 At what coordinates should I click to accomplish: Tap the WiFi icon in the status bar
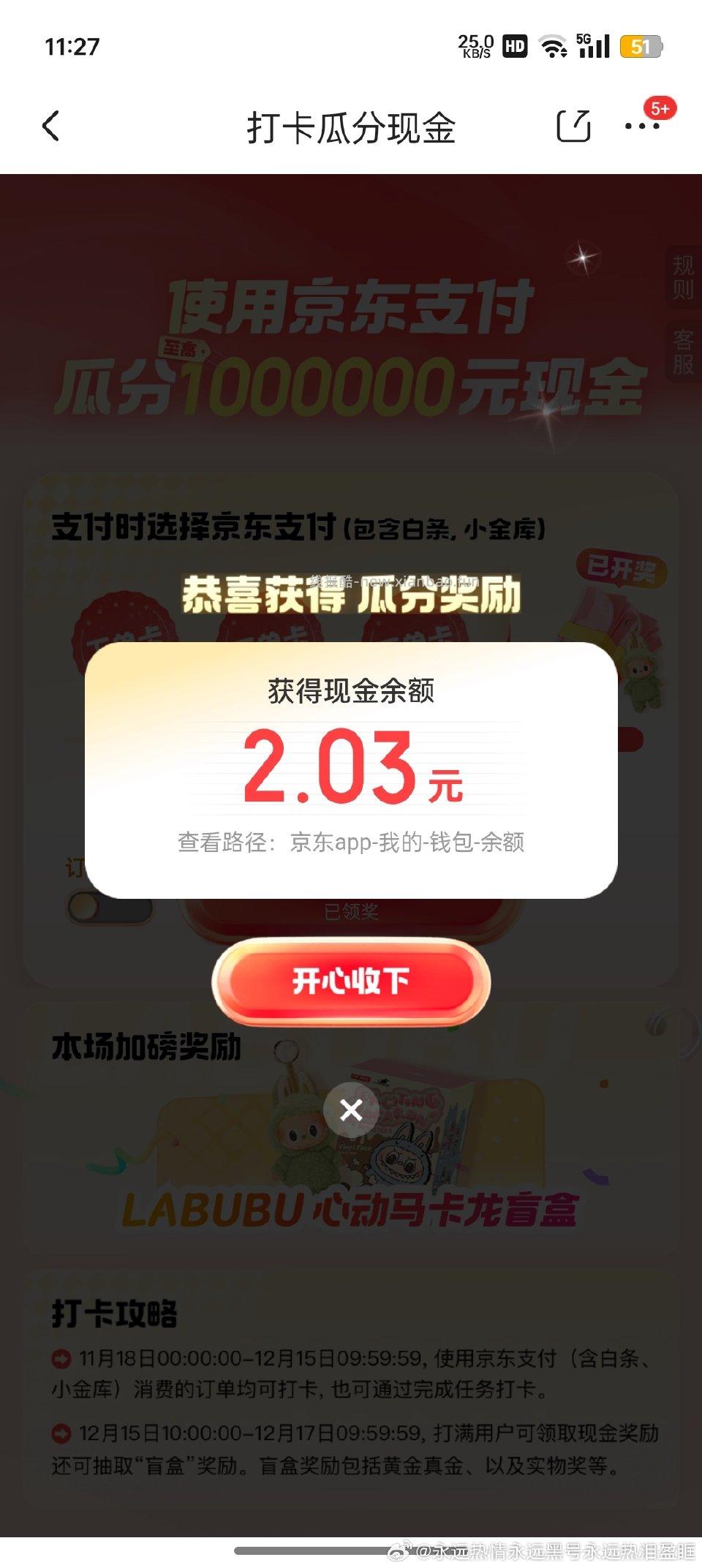click(x=554, y=46)
